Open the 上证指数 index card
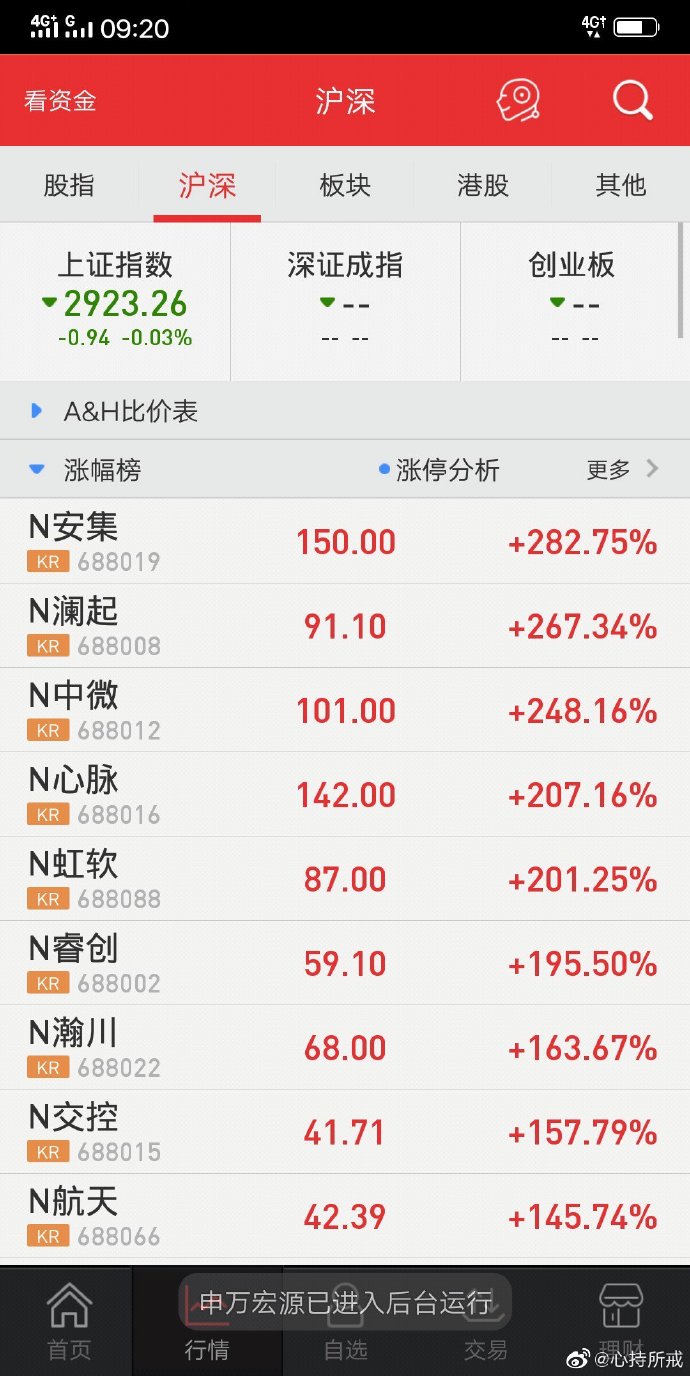 tap(115, 301)
